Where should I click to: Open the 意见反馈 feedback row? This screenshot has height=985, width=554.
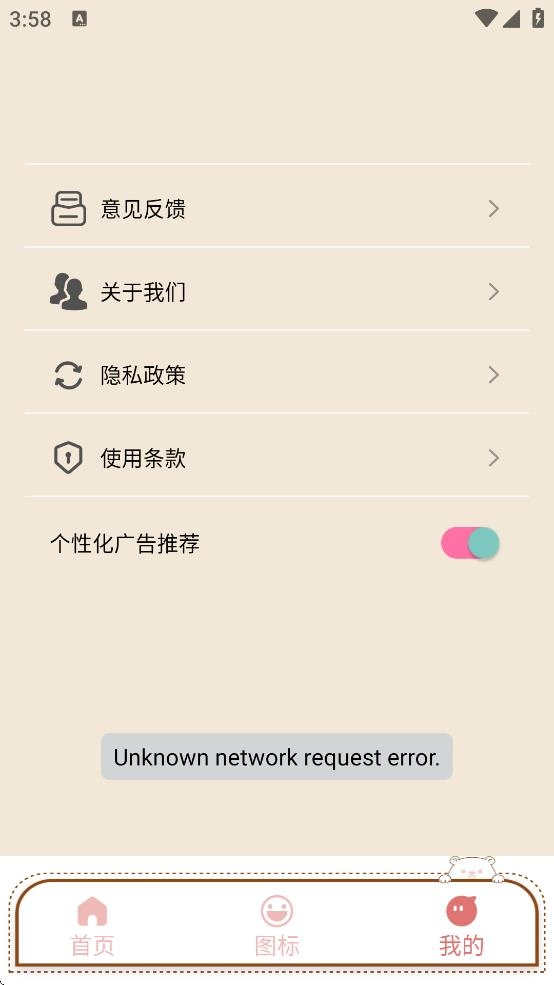276,209
